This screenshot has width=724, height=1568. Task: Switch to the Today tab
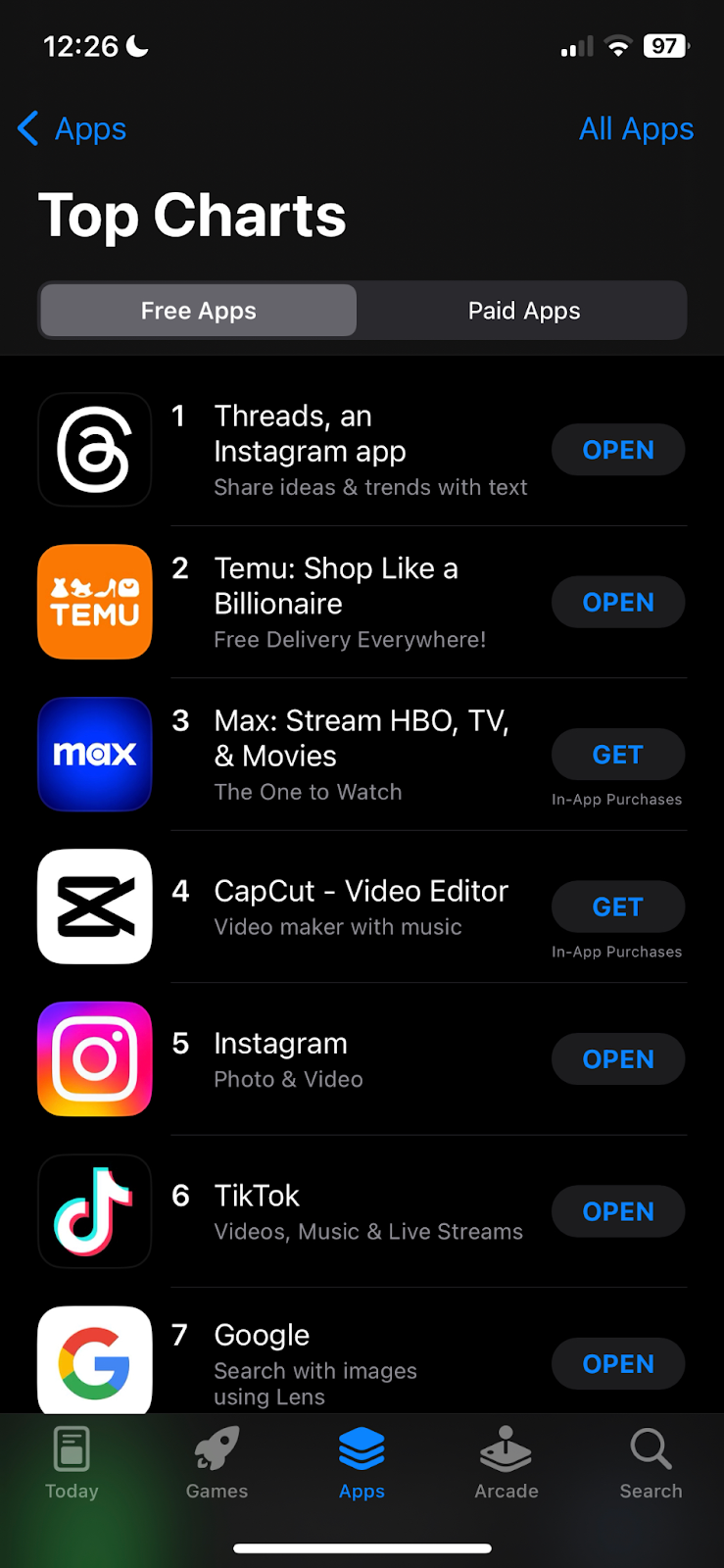tap(72, 1463)
